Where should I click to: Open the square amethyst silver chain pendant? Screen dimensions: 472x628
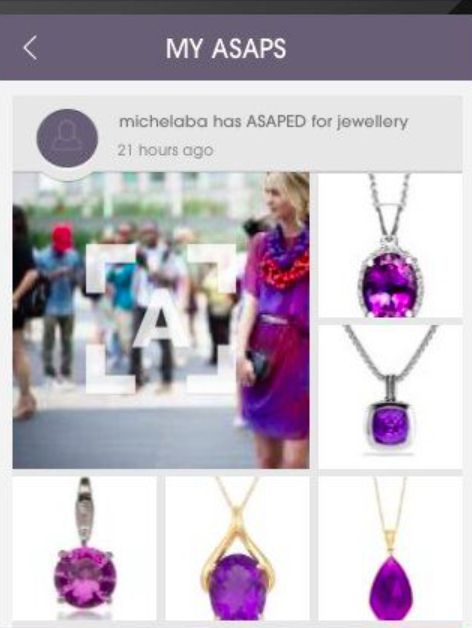coord(390,397)
